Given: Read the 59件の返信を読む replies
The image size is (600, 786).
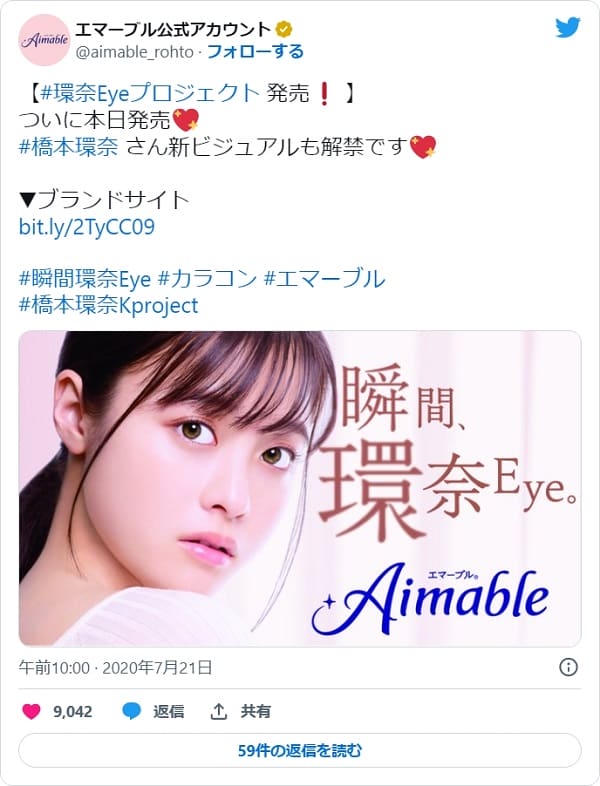Looking at the screenshot, I should tap(300, 750).
